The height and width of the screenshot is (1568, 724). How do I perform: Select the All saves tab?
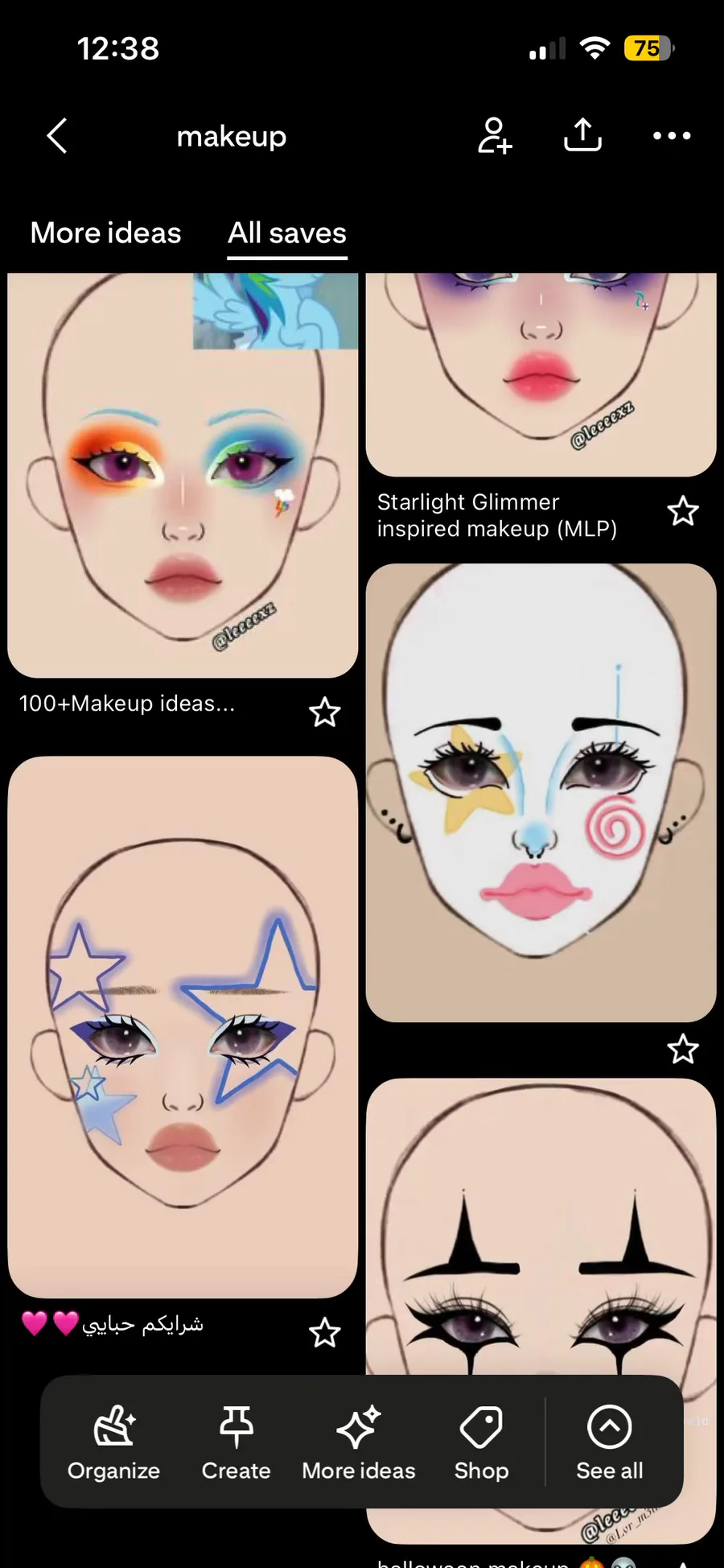287,233
